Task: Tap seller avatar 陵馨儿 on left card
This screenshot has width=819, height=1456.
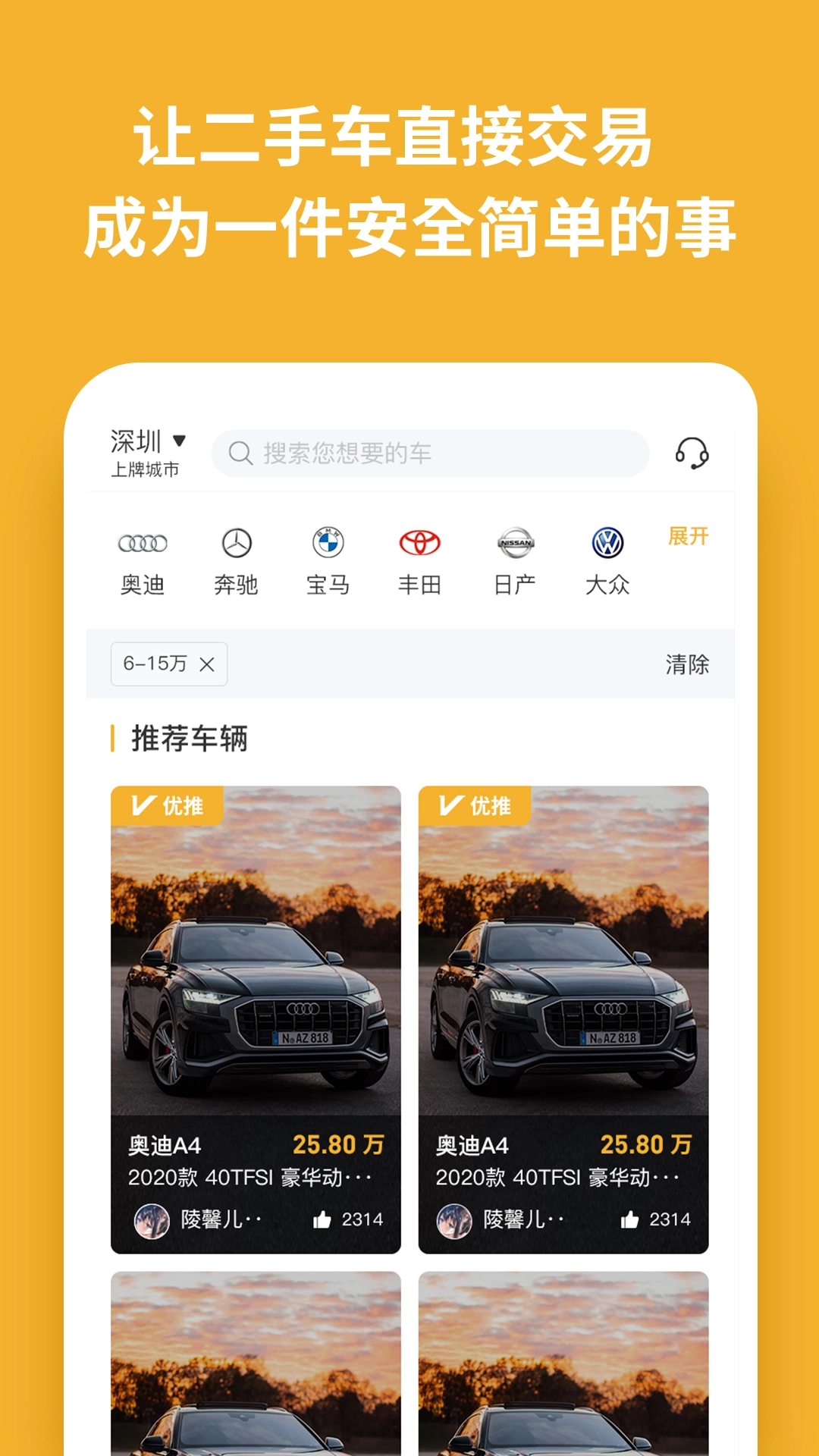Action: [x=149, y=1213]
